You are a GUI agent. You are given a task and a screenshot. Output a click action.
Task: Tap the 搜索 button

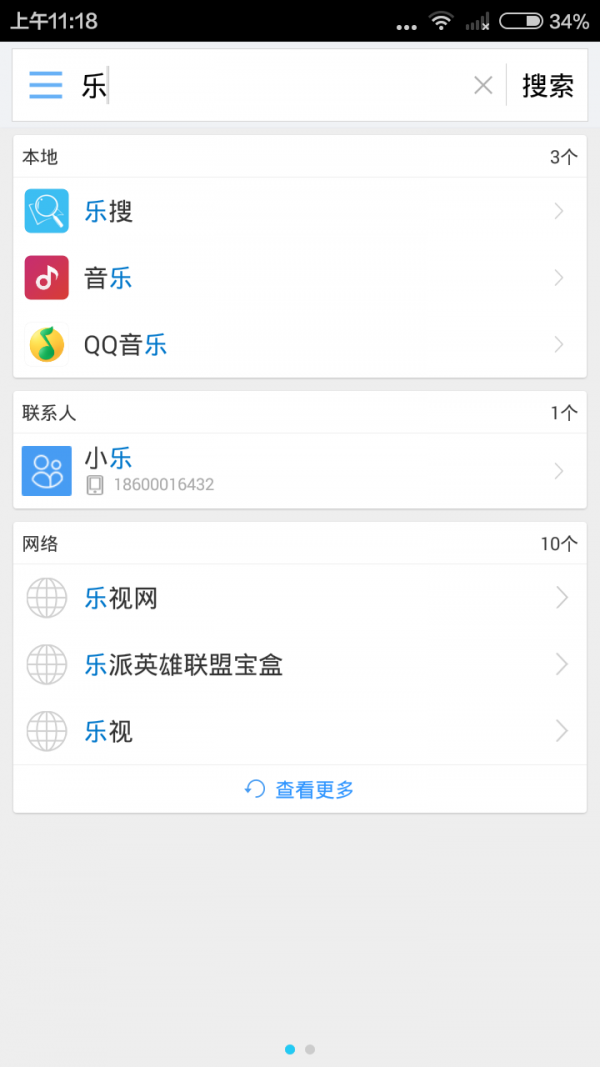pyautogui.click(x=548, y=86)
